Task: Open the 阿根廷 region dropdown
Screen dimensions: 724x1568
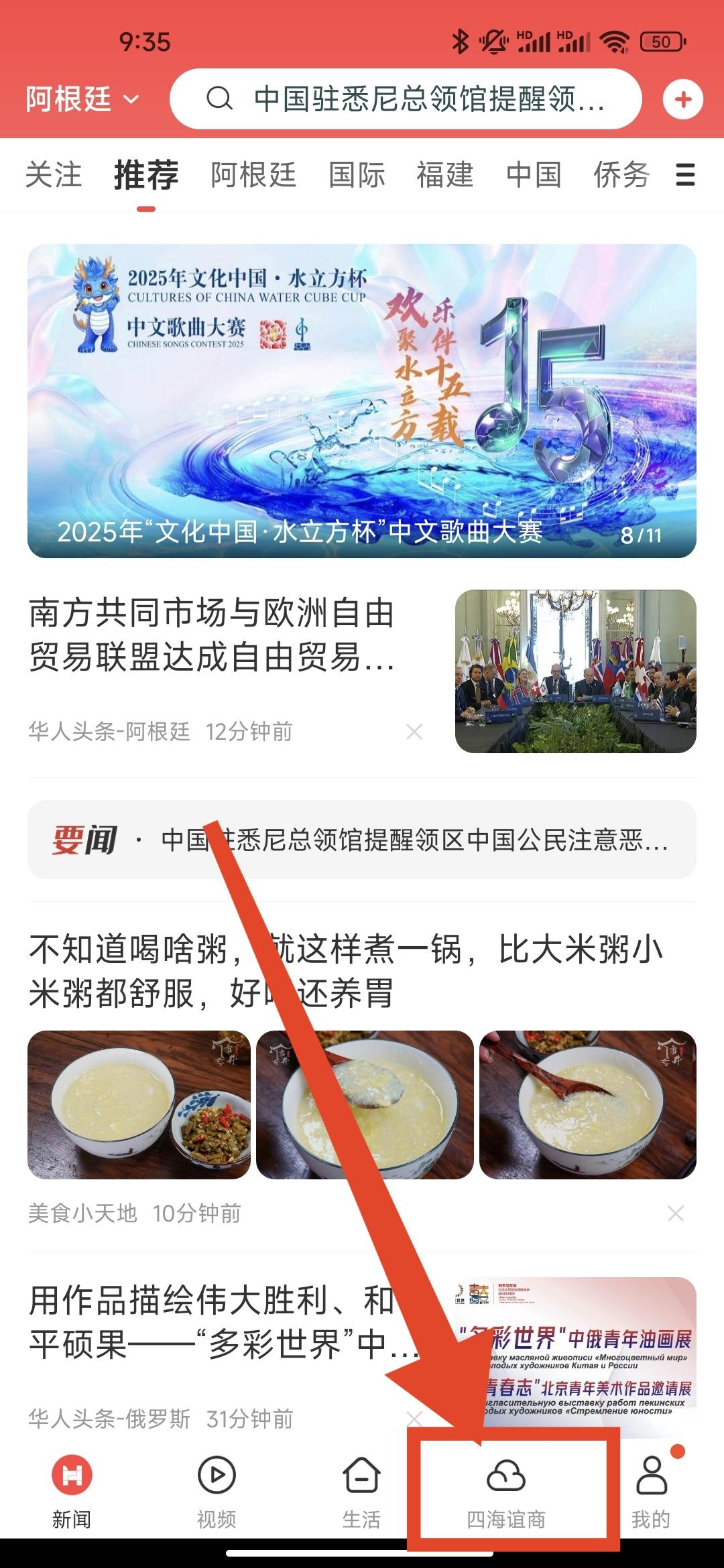Action: [82, 99]
